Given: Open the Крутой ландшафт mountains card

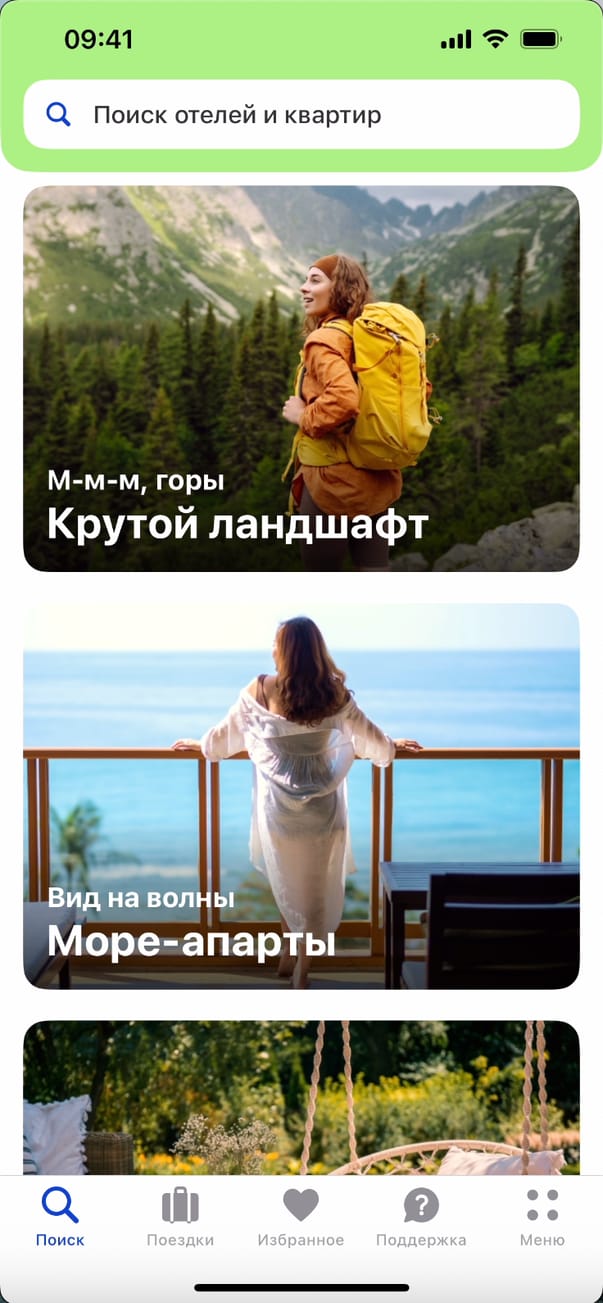Looking at the screenshot, I should pyautogui.click(x=301, y=378).
